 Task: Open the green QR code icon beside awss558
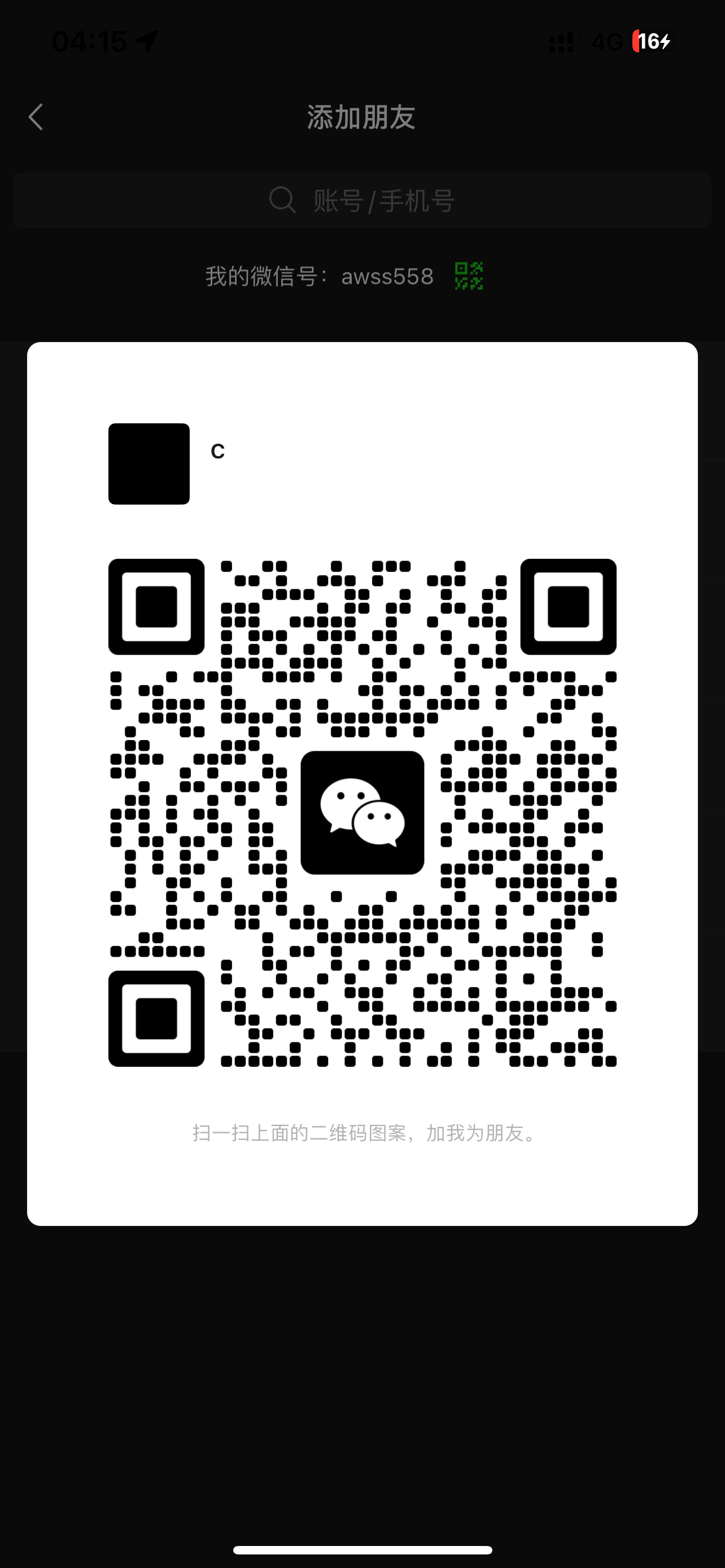click(469, 276)
